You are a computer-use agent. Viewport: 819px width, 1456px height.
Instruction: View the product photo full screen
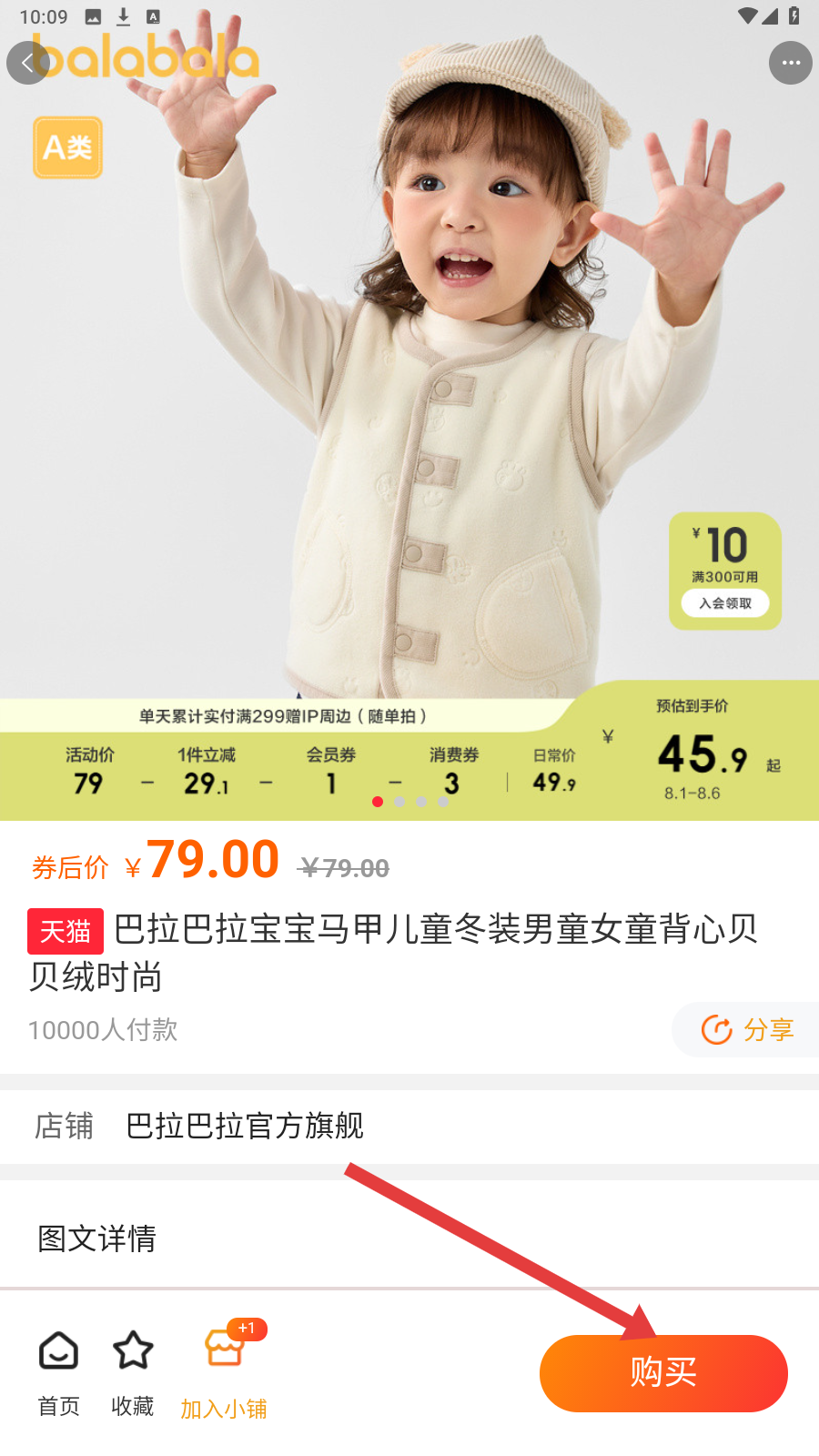[x=409, y=364]
